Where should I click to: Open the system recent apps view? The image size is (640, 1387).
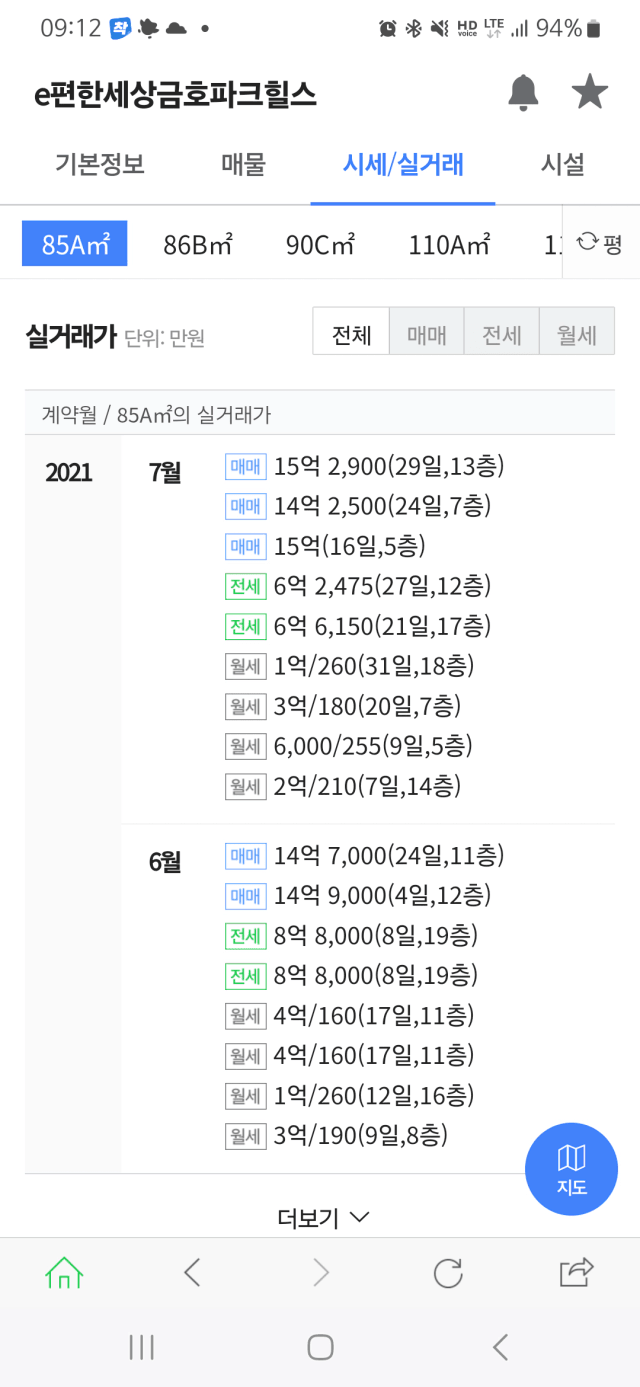[141, 1347]
